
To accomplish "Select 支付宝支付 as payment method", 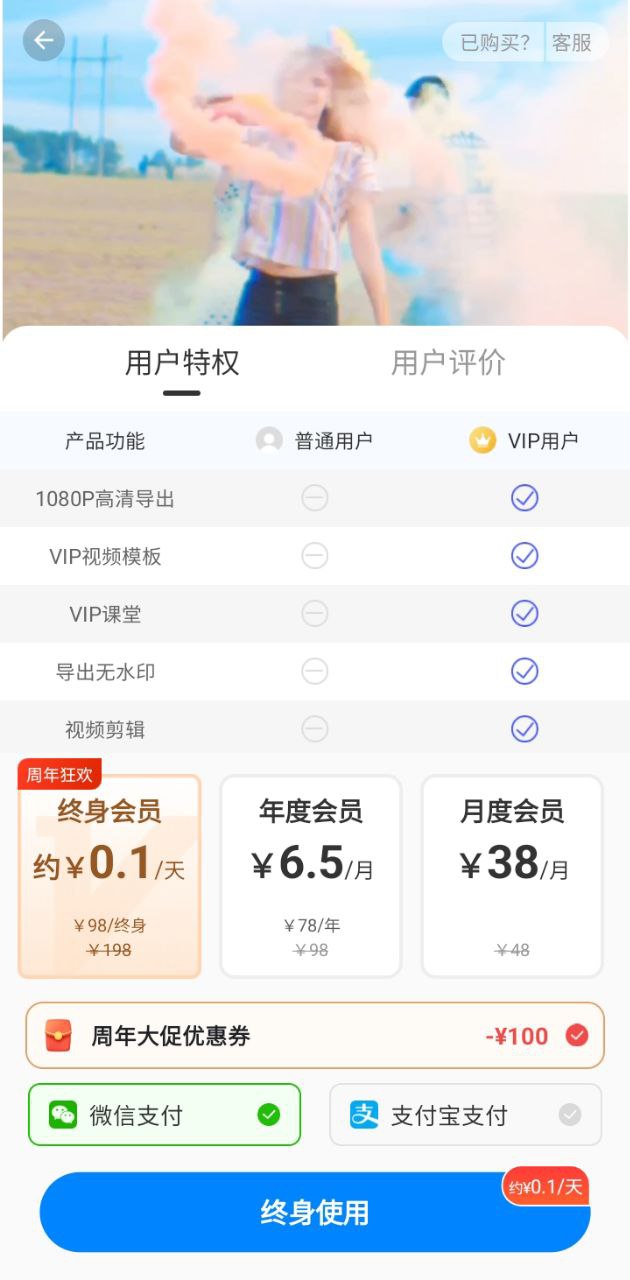I will point(466,1115).
